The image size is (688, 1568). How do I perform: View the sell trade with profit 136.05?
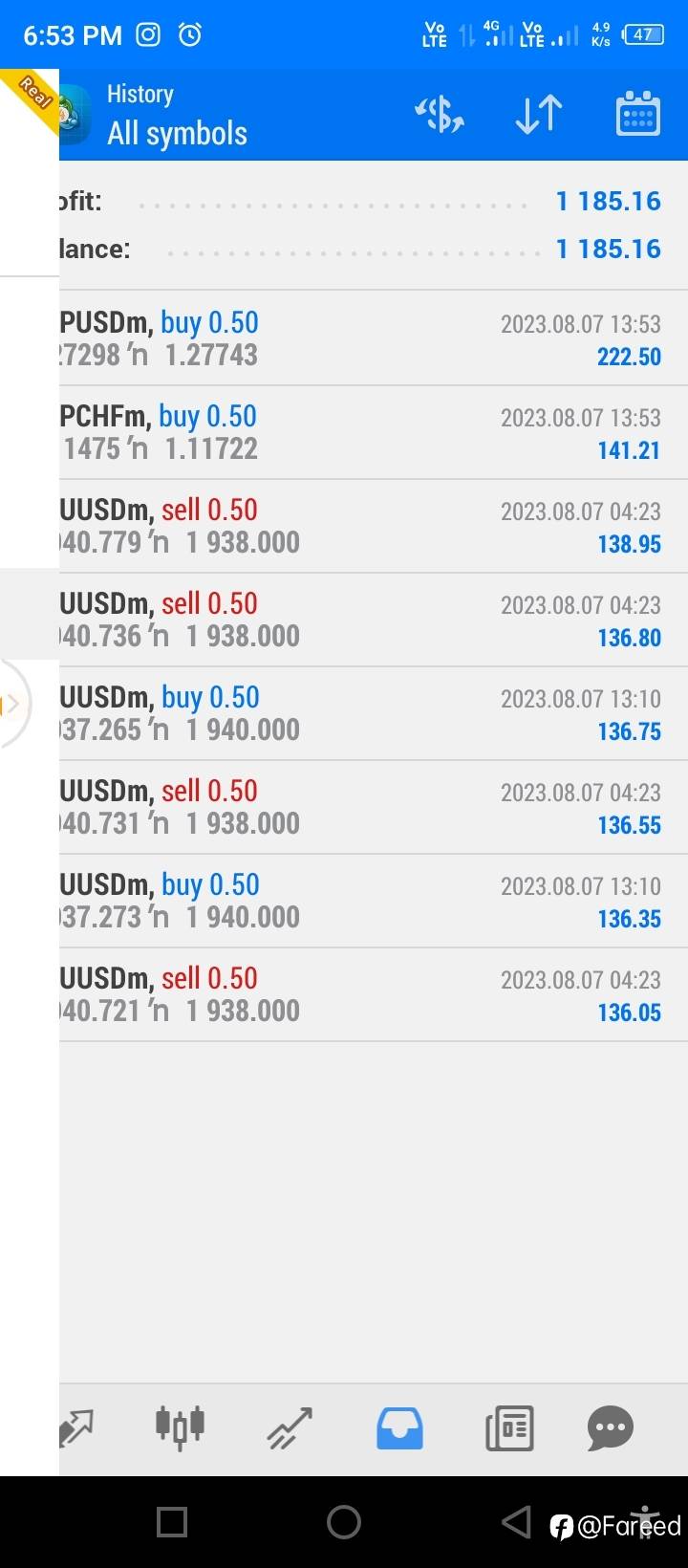[373, 994]
